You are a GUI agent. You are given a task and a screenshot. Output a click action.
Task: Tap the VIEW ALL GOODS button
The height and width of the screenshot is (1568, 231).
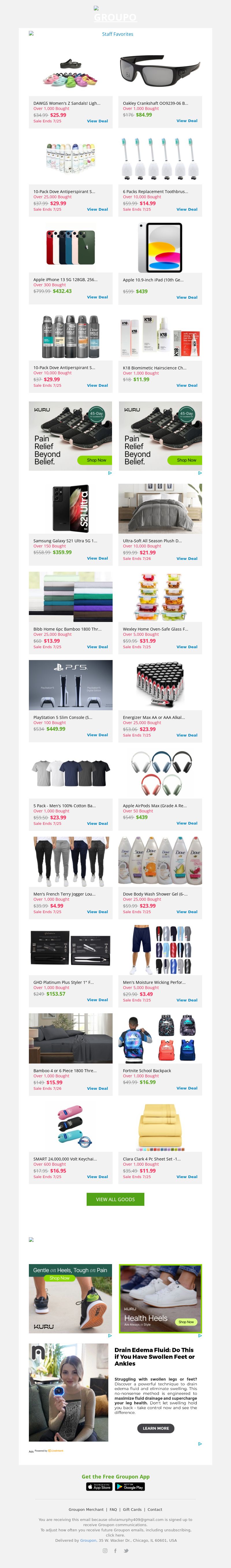[x=115, y=1199]
